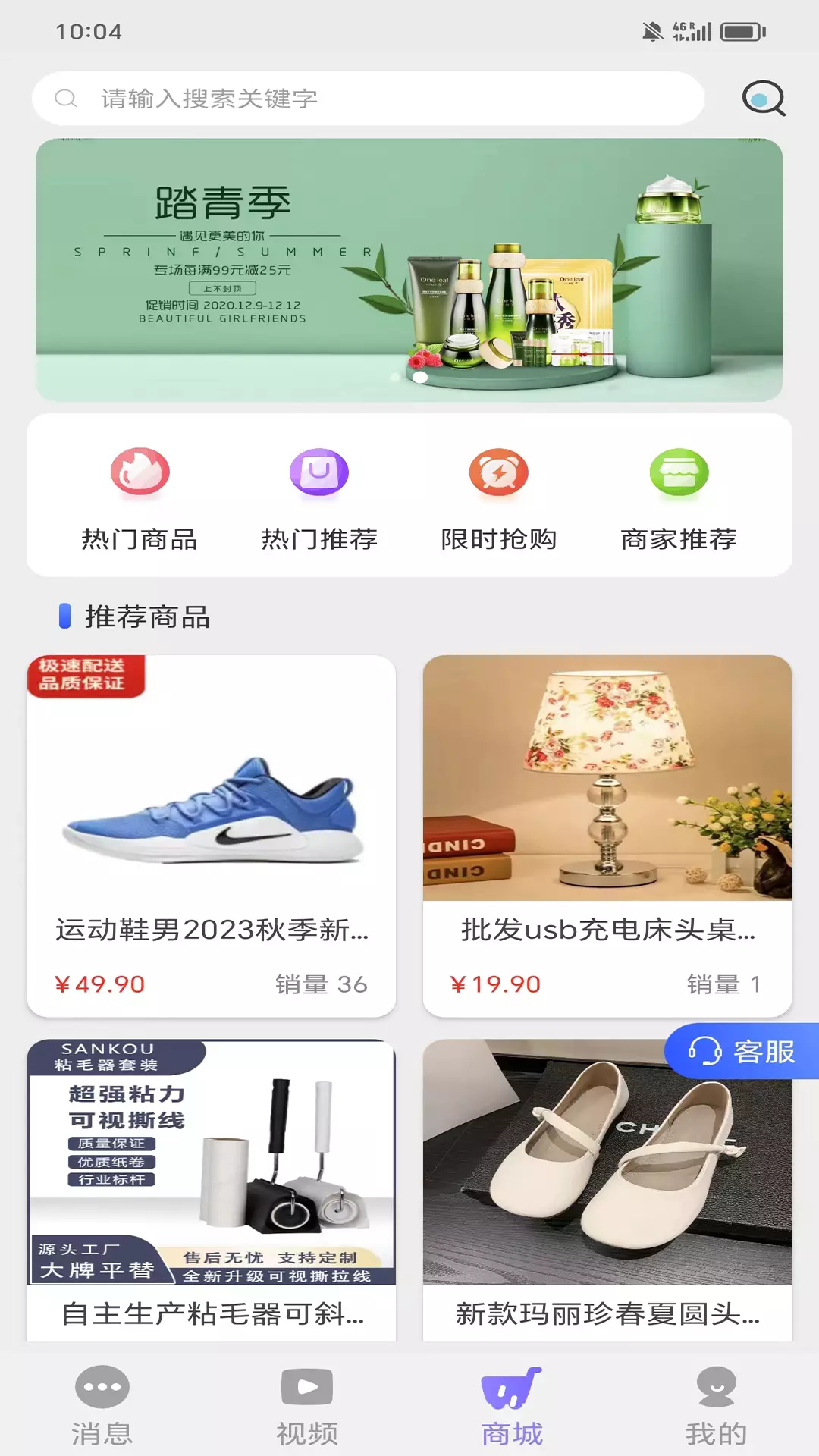This screenshot has height=1456, width=819.
Task: Tap the search icon beside the search bar
Action: click(x=763, y=99)
